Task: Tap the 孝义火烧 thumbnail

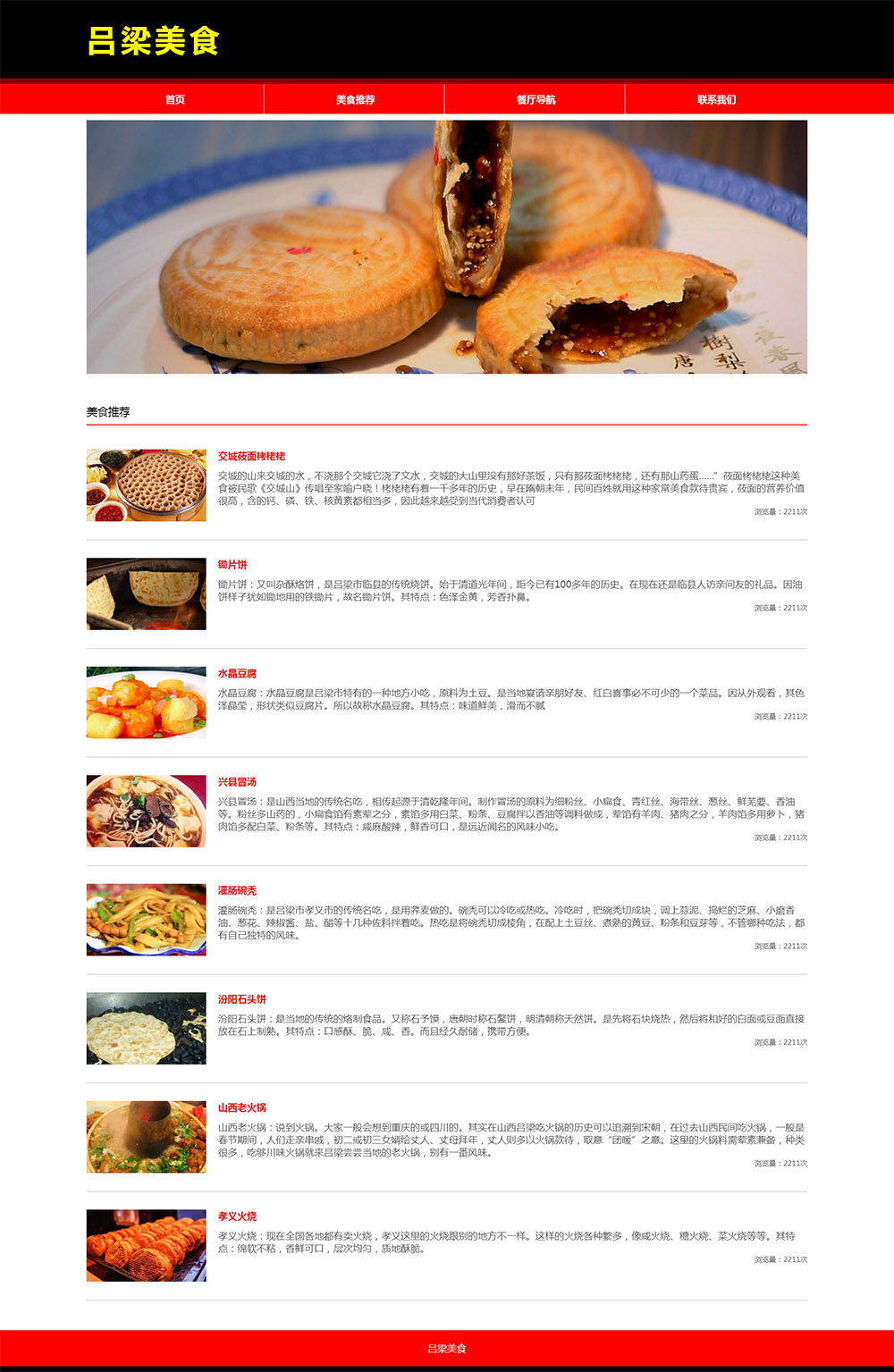Action: coord(146,1245)
